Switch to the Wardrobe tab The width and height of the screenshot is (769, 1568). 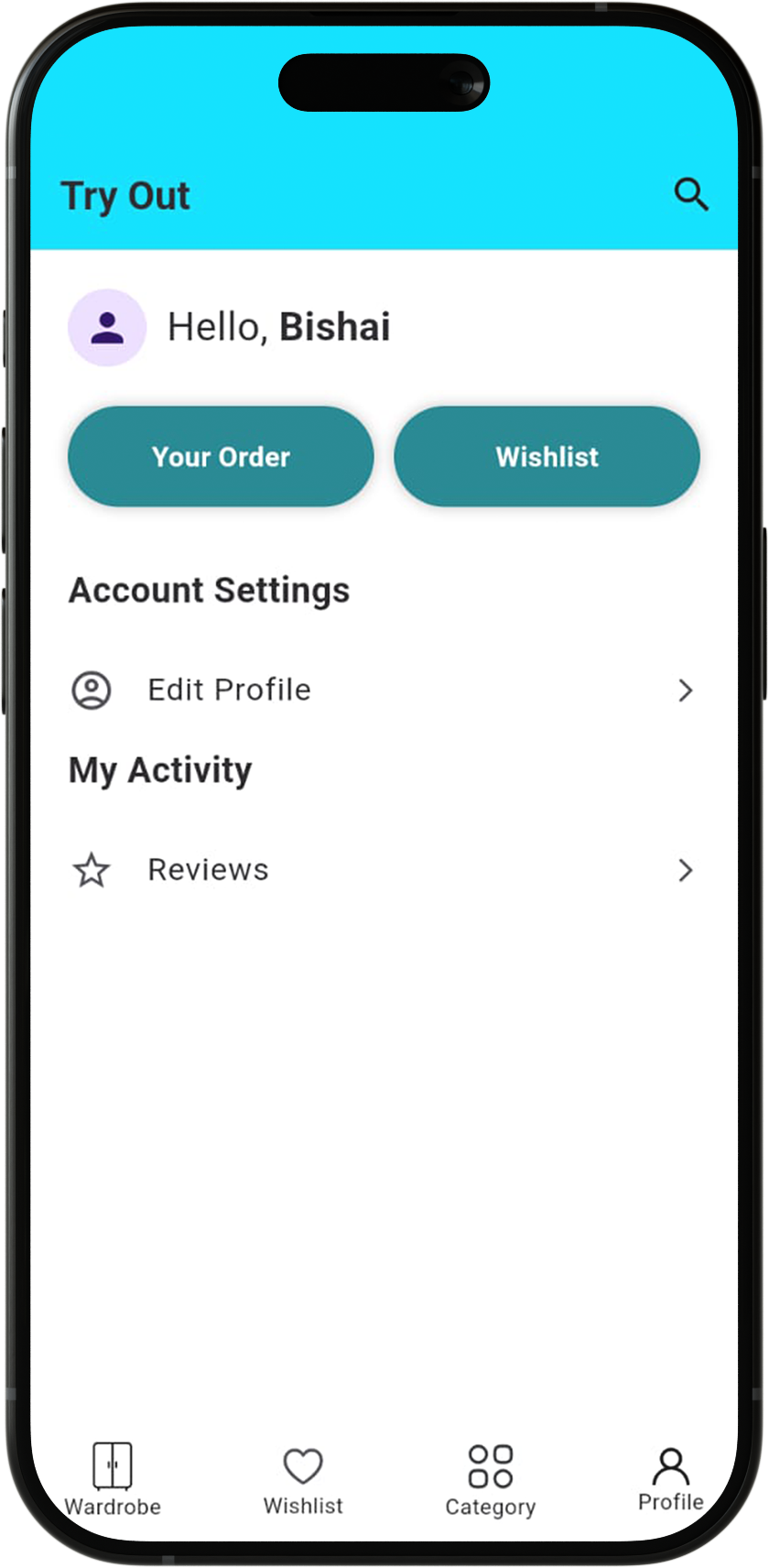pos(113,1478)
